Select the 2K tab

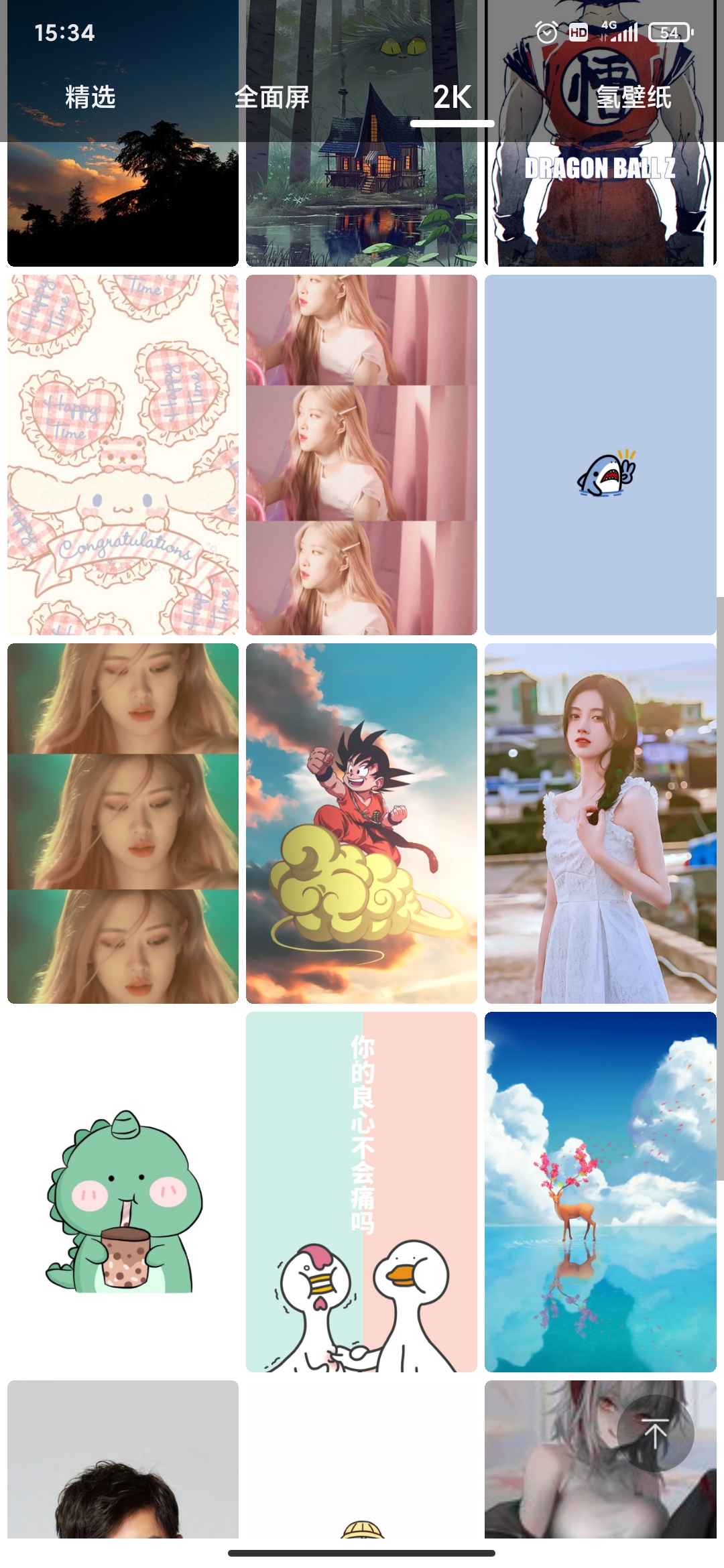[452, 98]
